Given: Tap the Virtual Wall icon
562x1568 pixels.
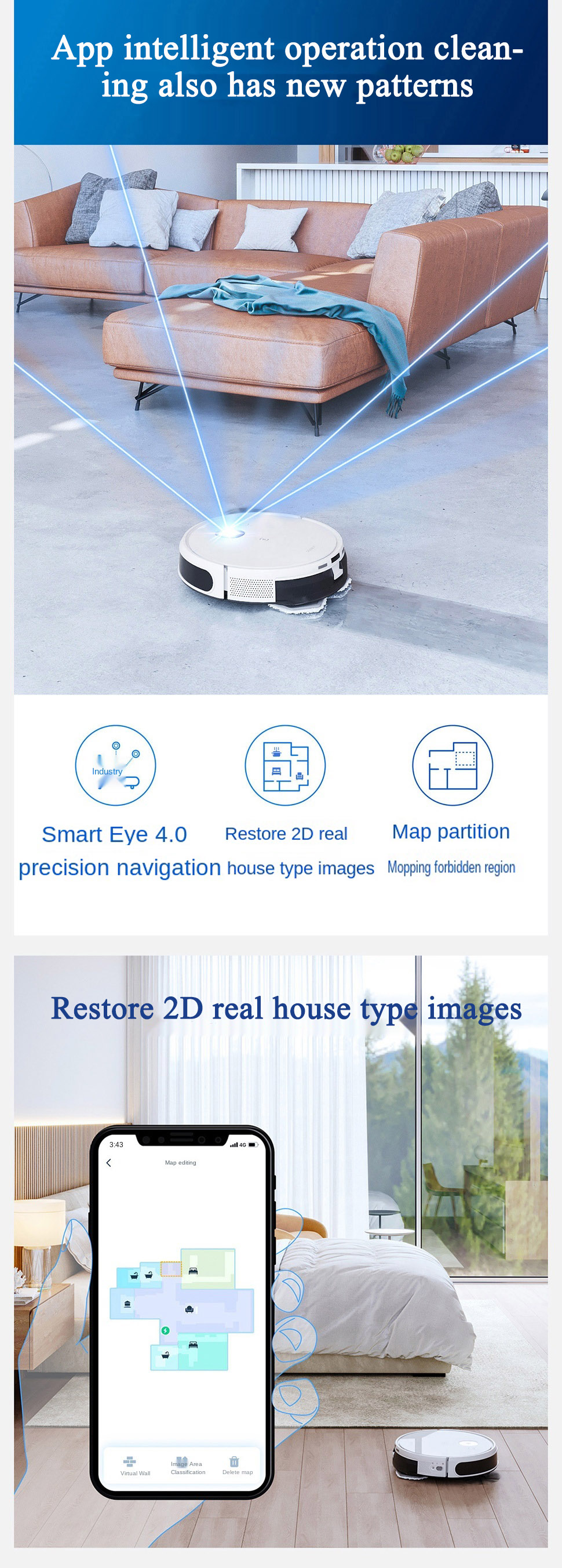Looking at the screenshot, I should (x=130, y=1461).
